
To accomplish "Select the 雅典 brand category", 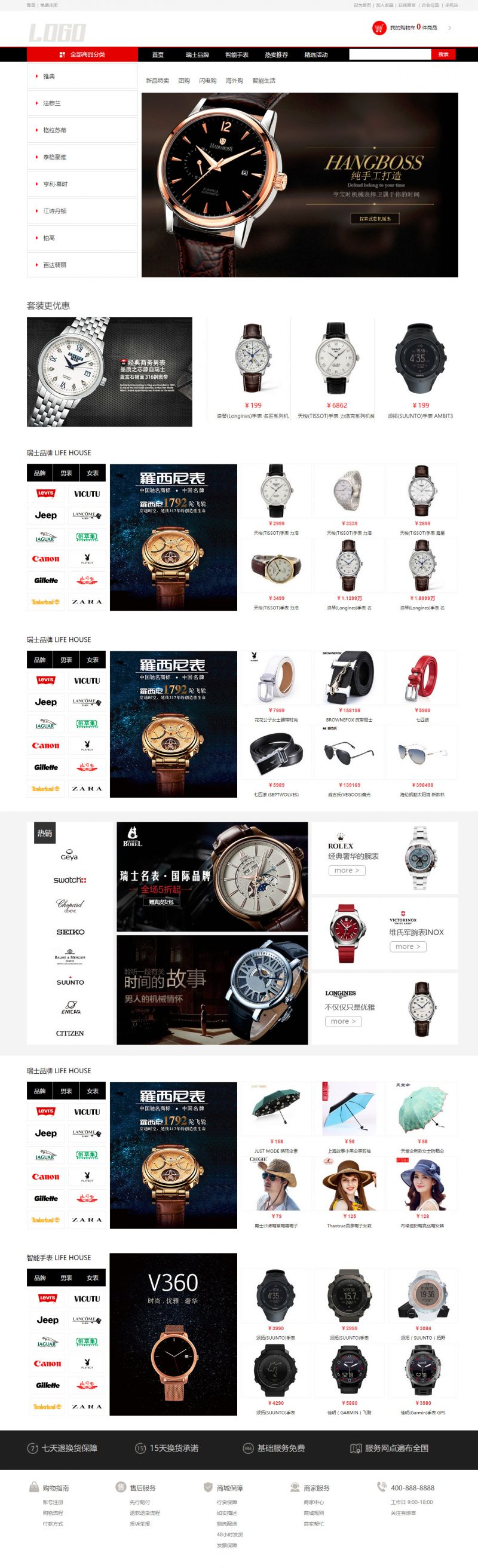I will coord(49,76).
